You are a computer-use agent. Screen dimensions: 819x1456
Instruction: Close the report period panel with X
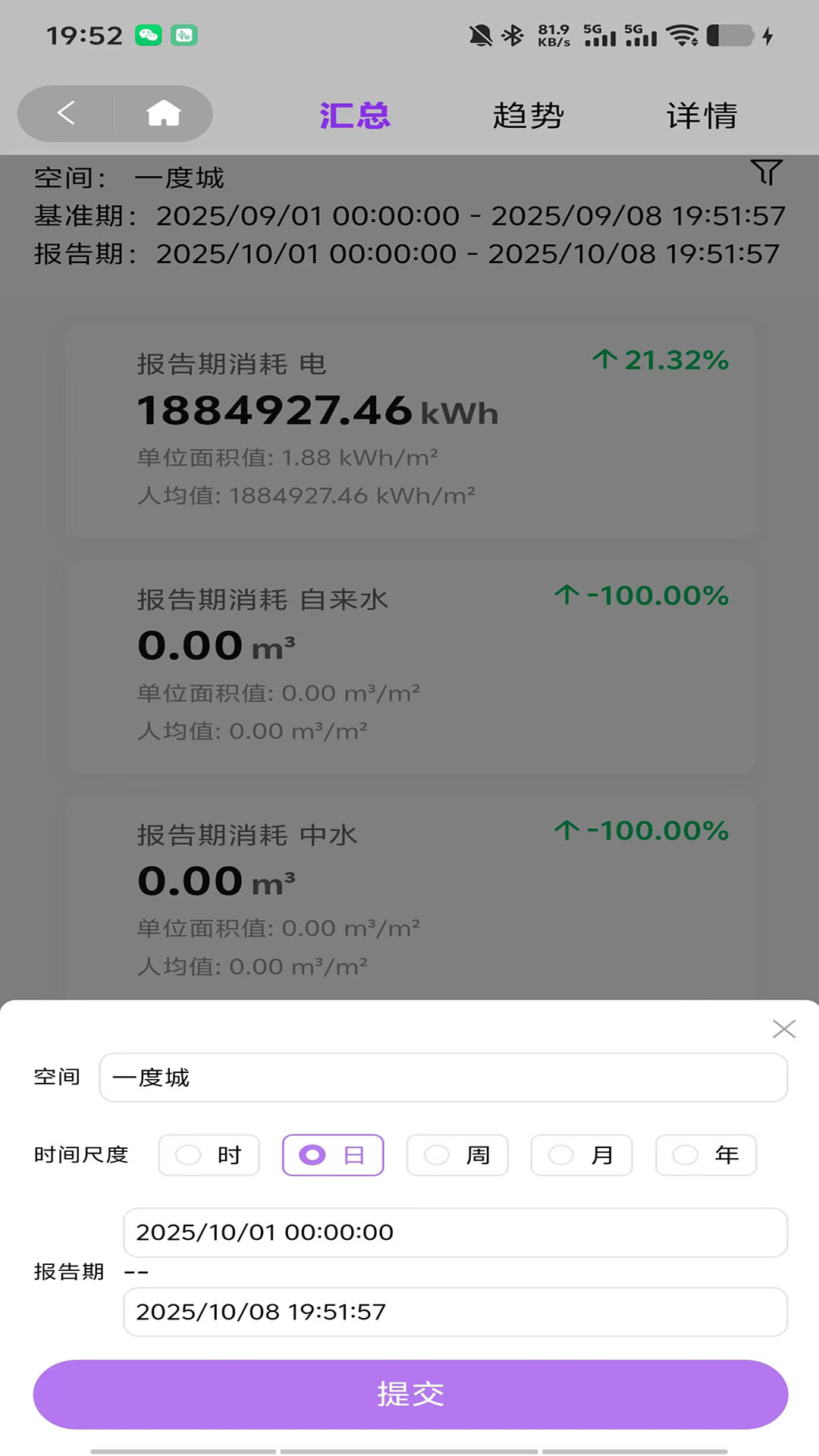pos(784,1029)
